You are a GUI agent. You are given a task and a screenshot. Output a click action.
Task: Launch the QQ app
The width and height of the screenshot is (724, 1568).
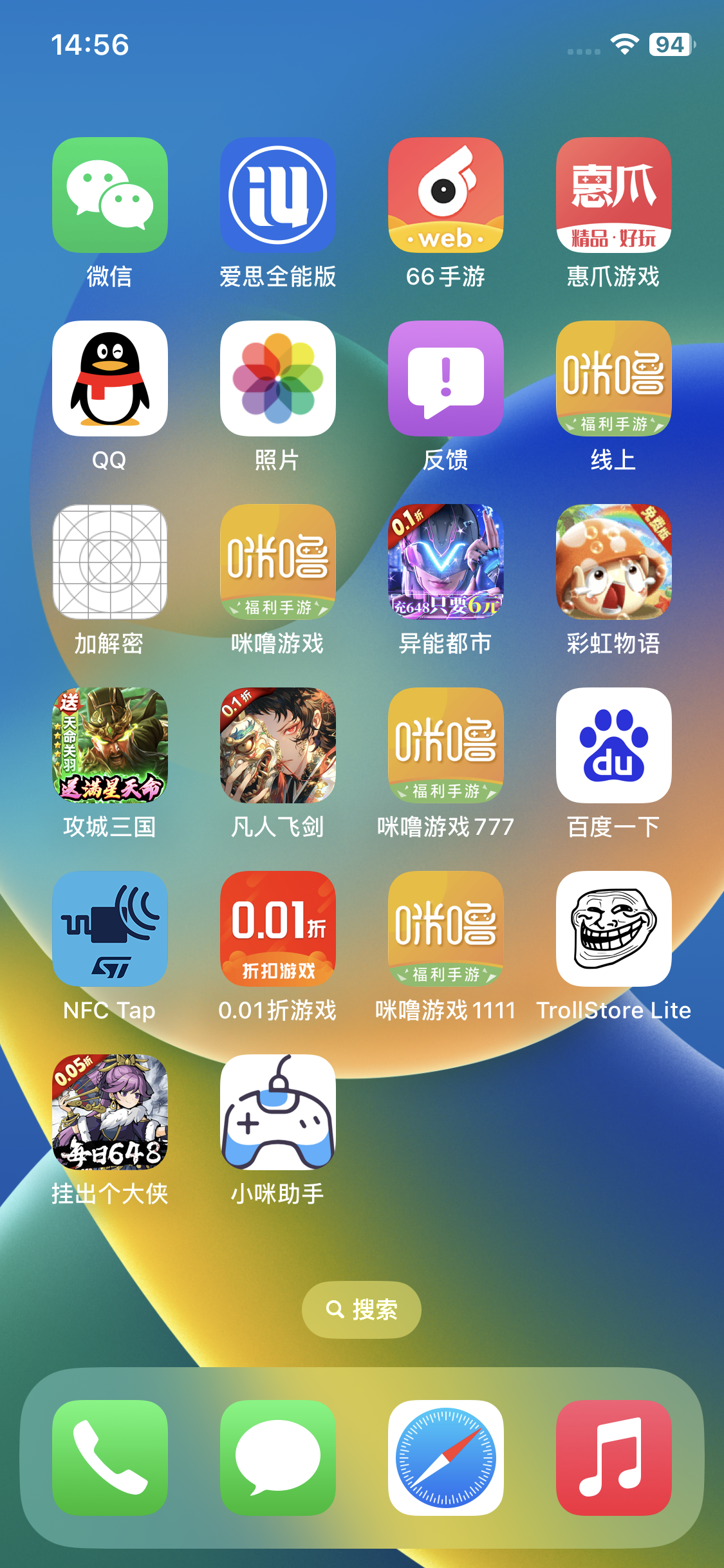pyautogui.click(x=110, y=378)
